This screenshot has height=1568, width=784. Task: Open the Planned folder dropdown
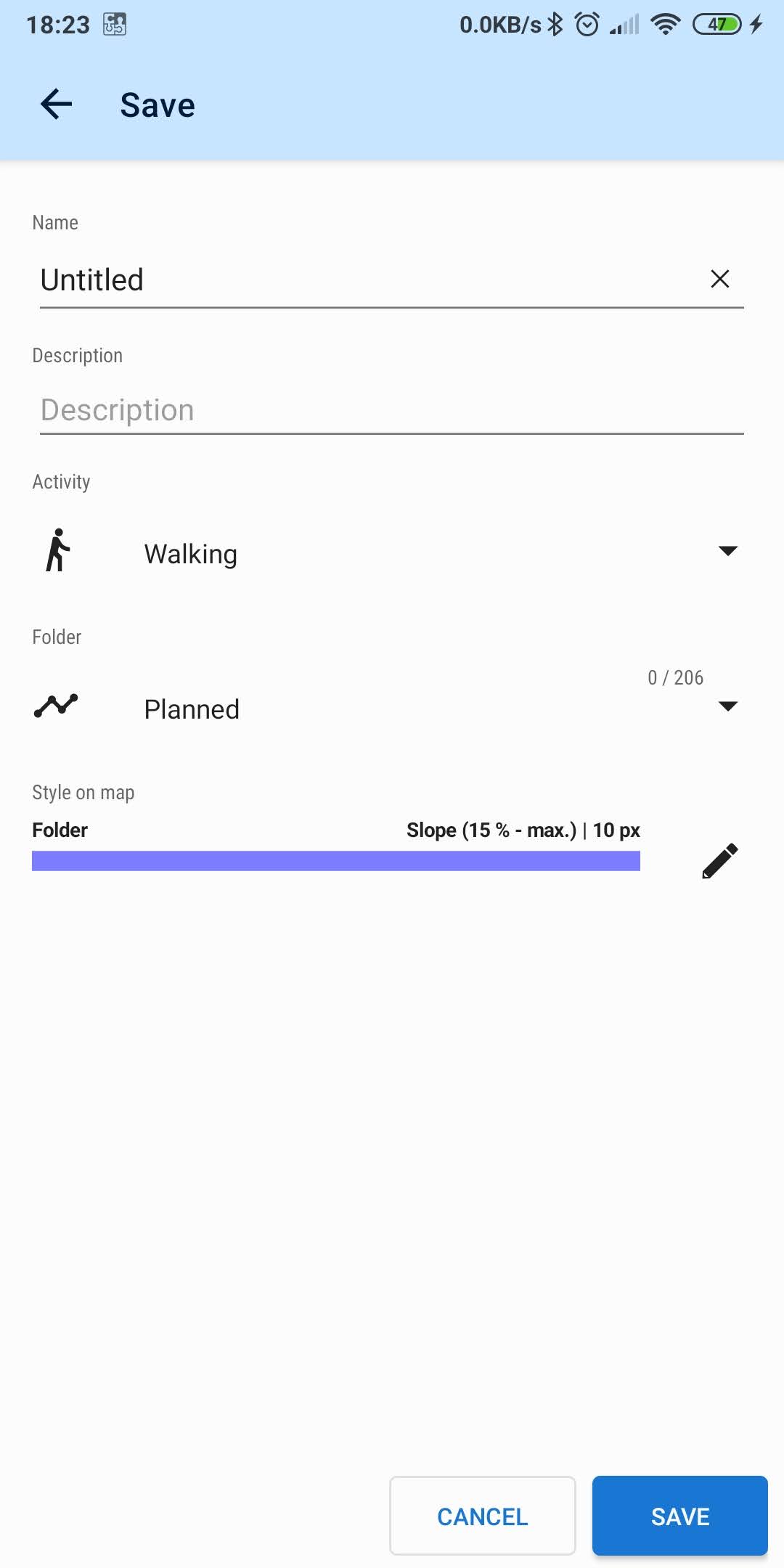click(727, 706)
